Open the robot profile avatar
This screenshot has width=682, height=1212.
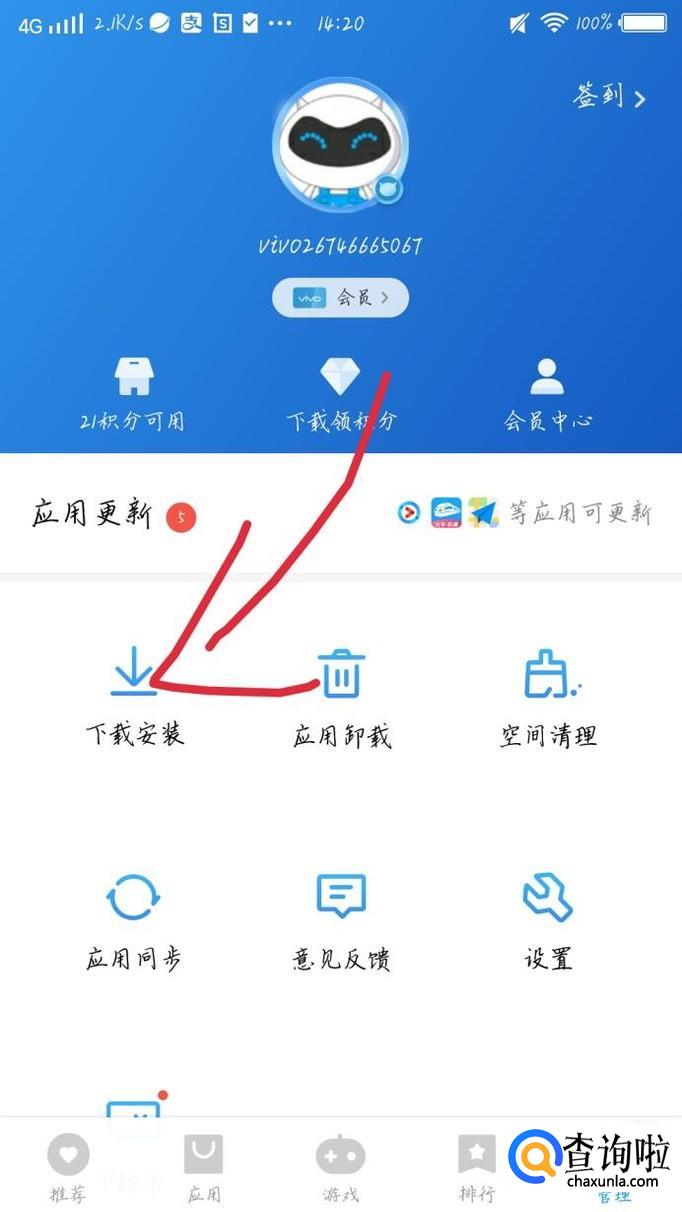(x=340, y=144)
